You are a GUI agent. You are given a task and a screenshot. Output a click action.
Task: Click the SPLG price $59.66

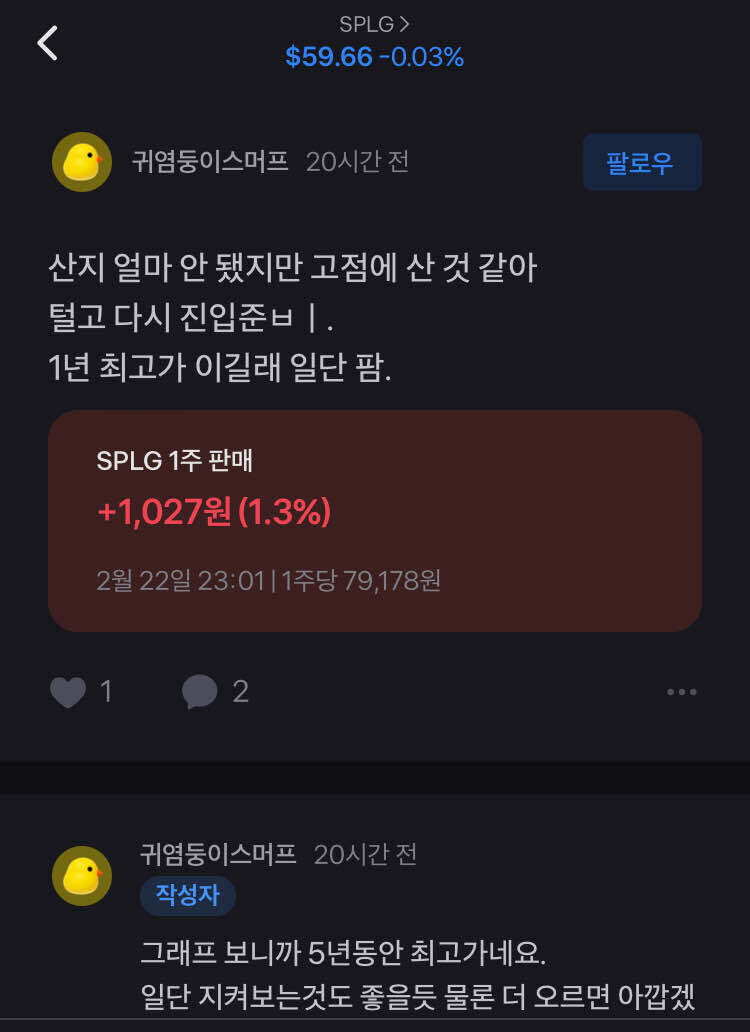tap(329, 57)
